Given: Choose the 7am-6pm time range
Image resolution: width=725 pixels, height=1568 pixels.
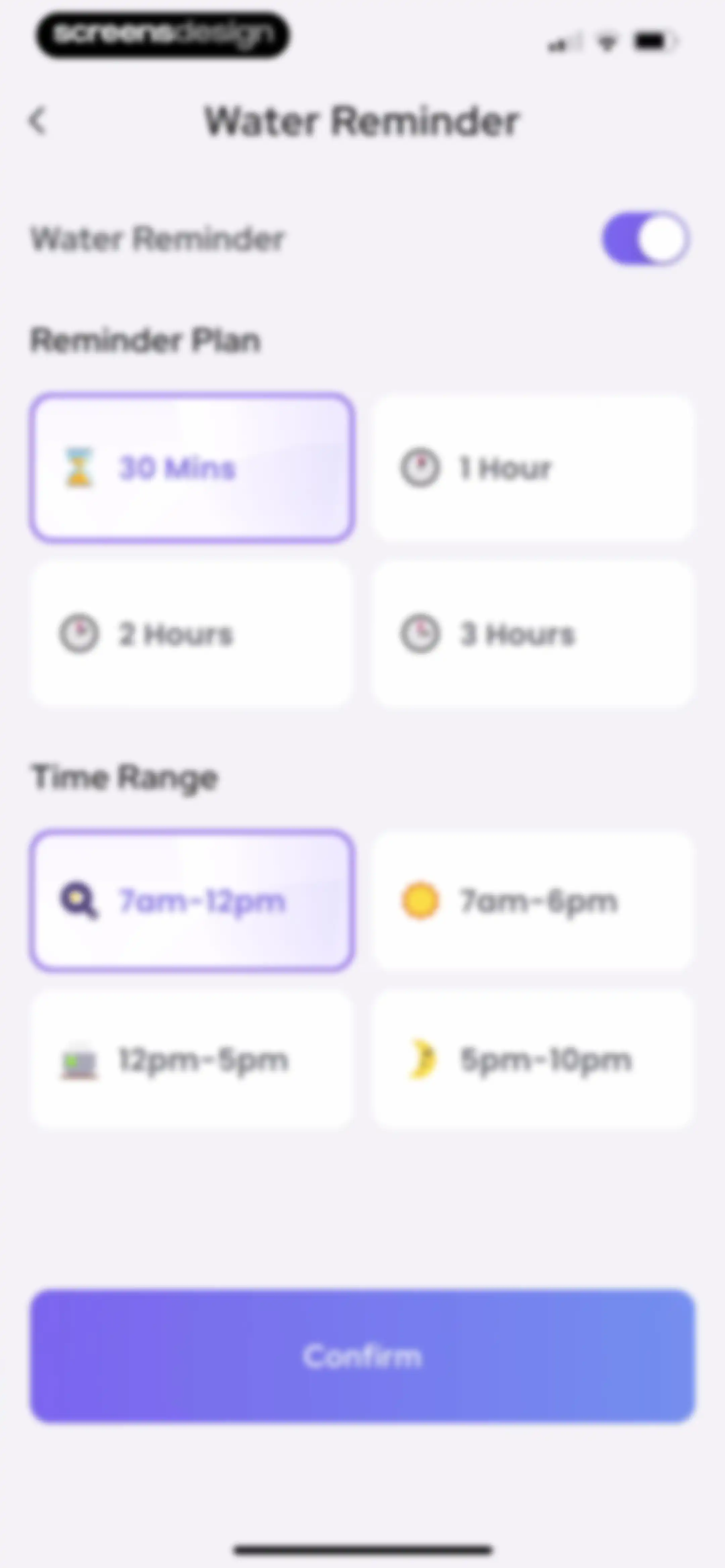Looking at the screenshot, I should (533, 900).
